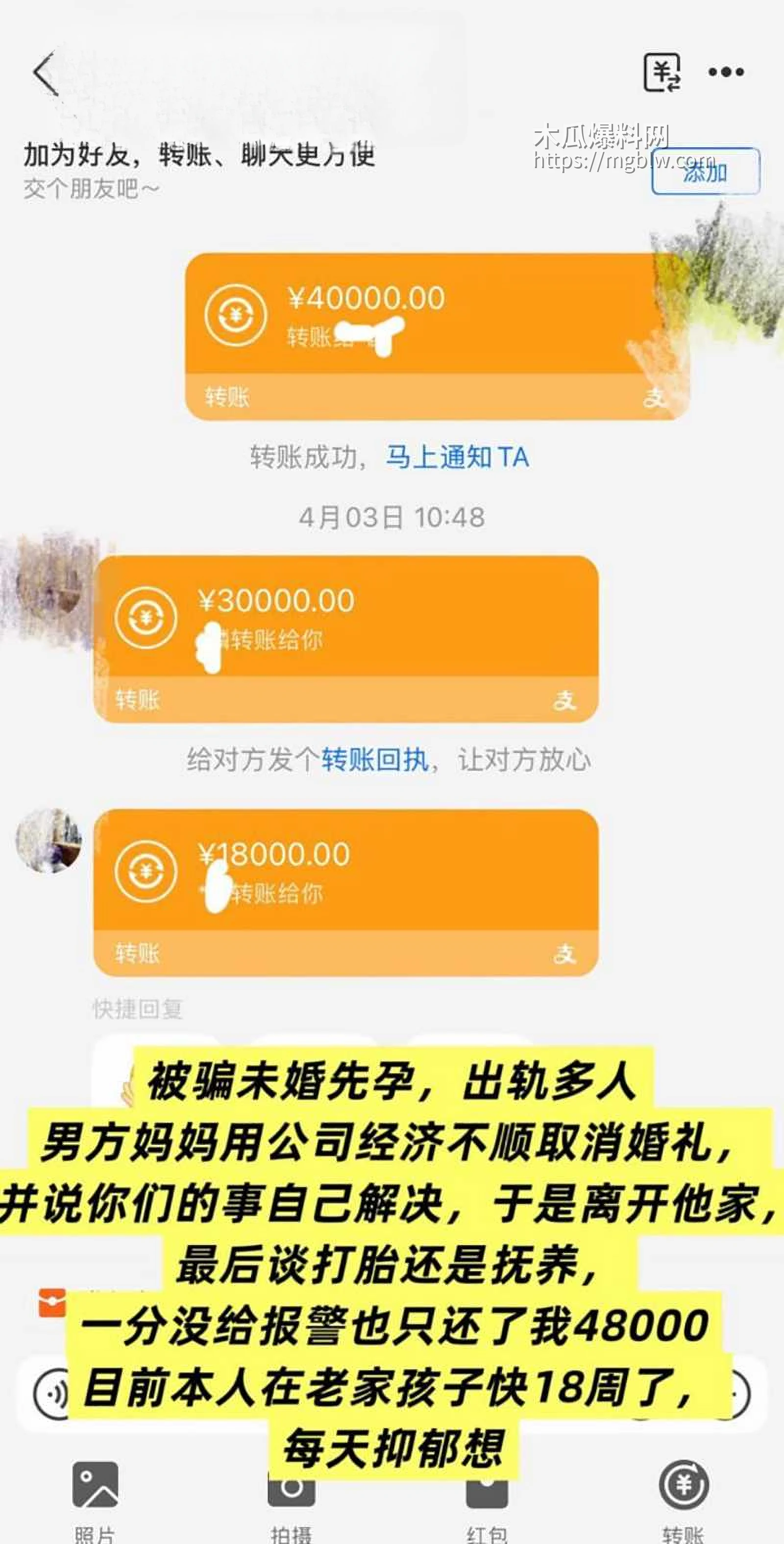Open the currency transfer records icon
Image resolution: width=784 pixels, height=1544 pixels.
pyautogui.click(x=661, y=71)
